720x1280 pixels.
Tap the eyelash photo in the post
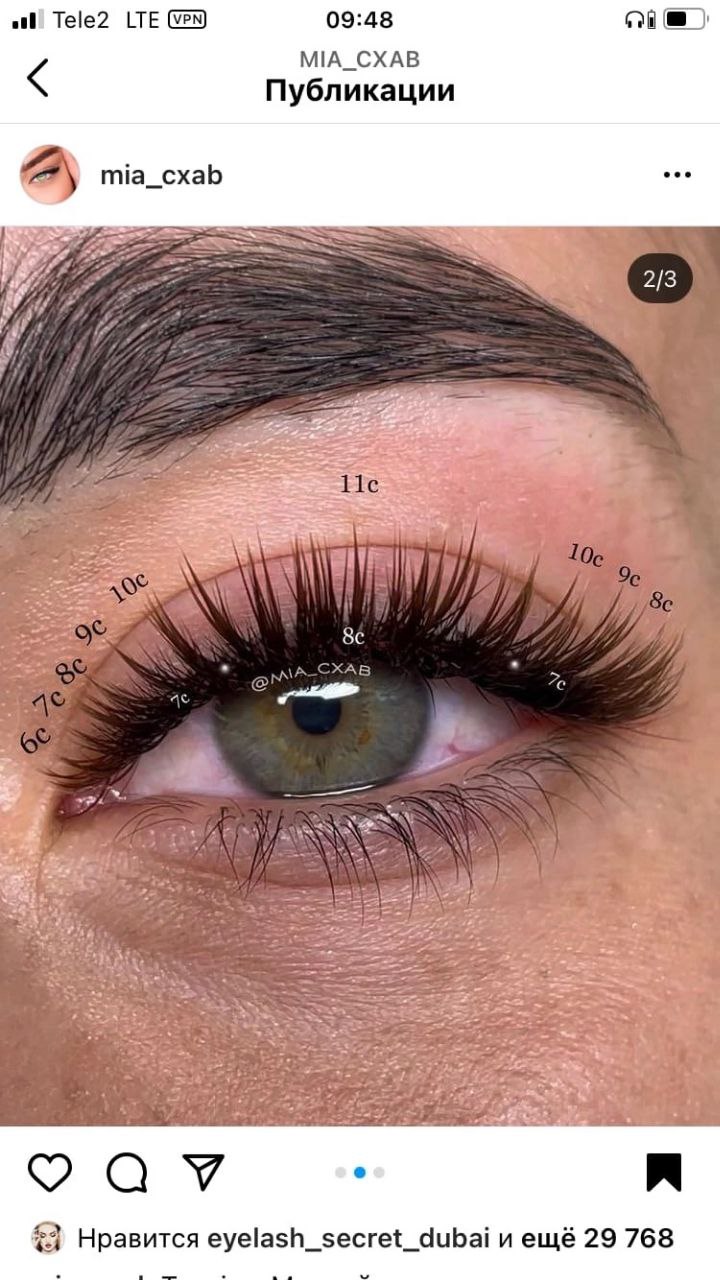(360, 676)
